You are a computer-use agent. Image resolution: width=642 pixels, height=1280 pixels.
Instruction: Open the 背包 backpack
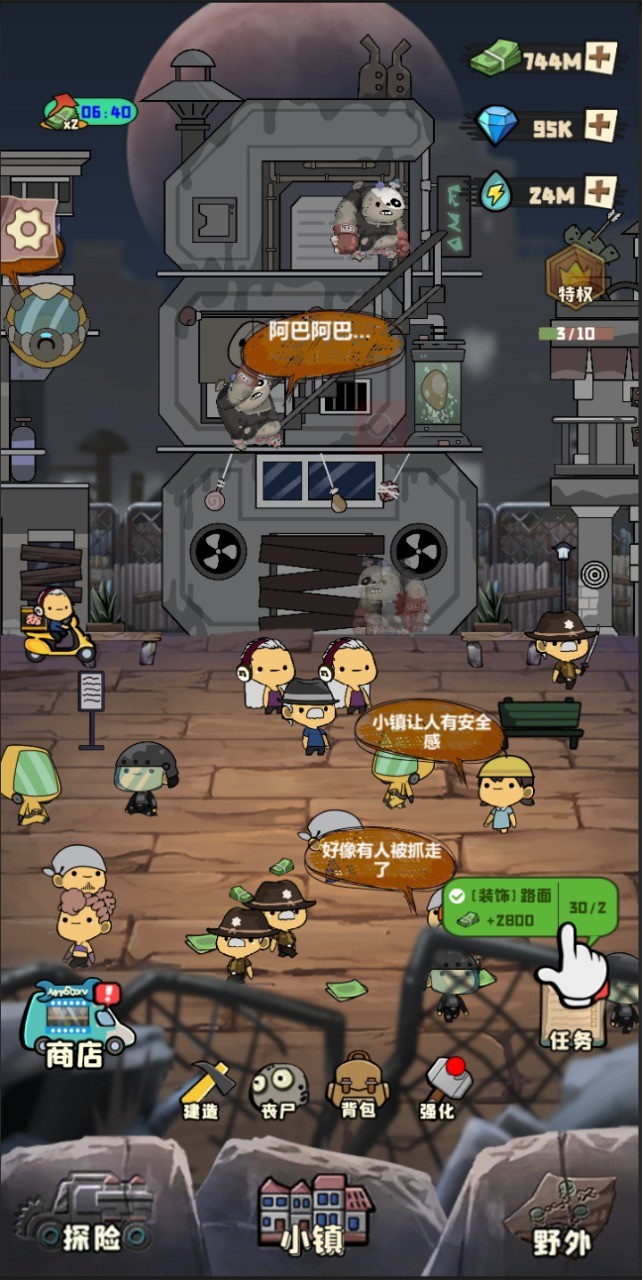pyautogui.click(x=360, y=1087)
